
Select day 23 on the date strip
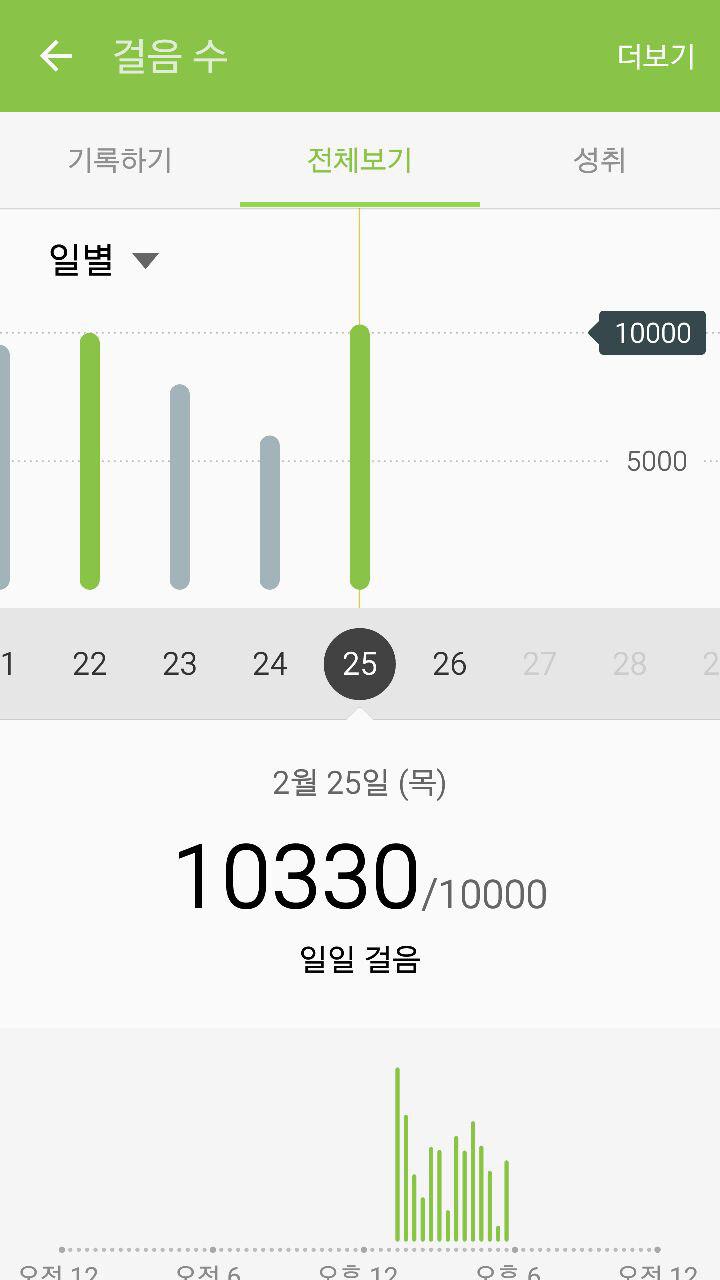click(180, 664)
